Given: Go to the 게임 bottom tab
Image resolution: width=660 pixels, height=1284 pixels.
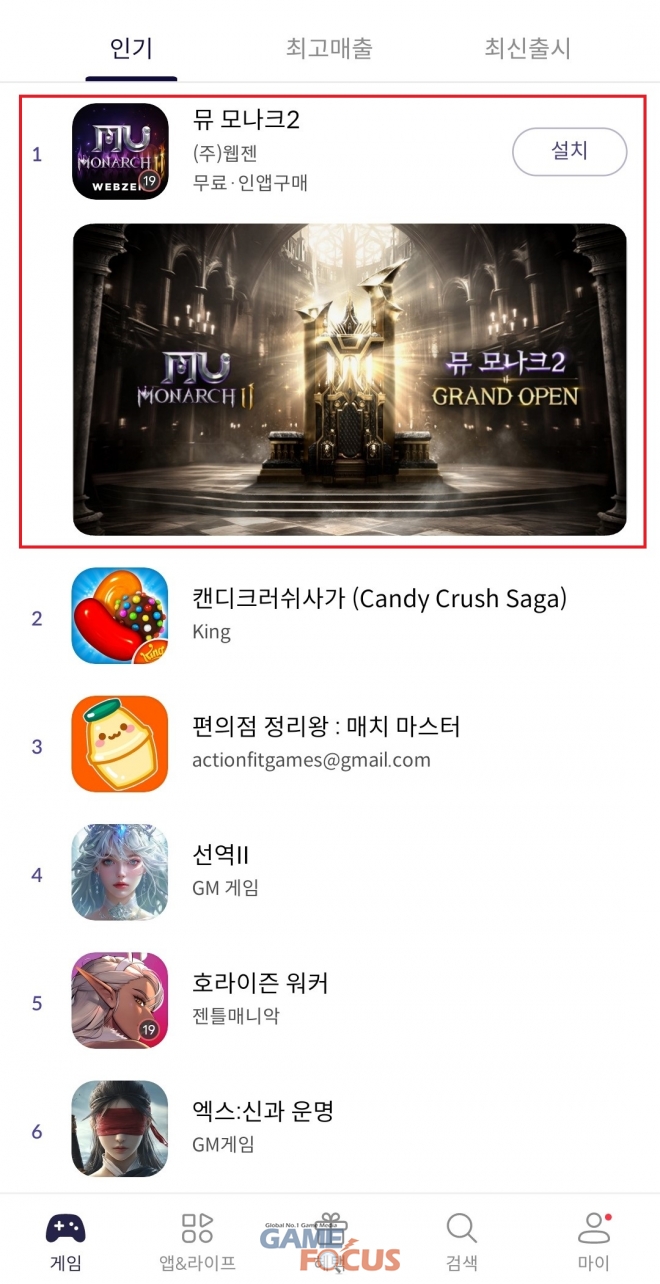Looking at the screenshot, I should point(66,1240).
